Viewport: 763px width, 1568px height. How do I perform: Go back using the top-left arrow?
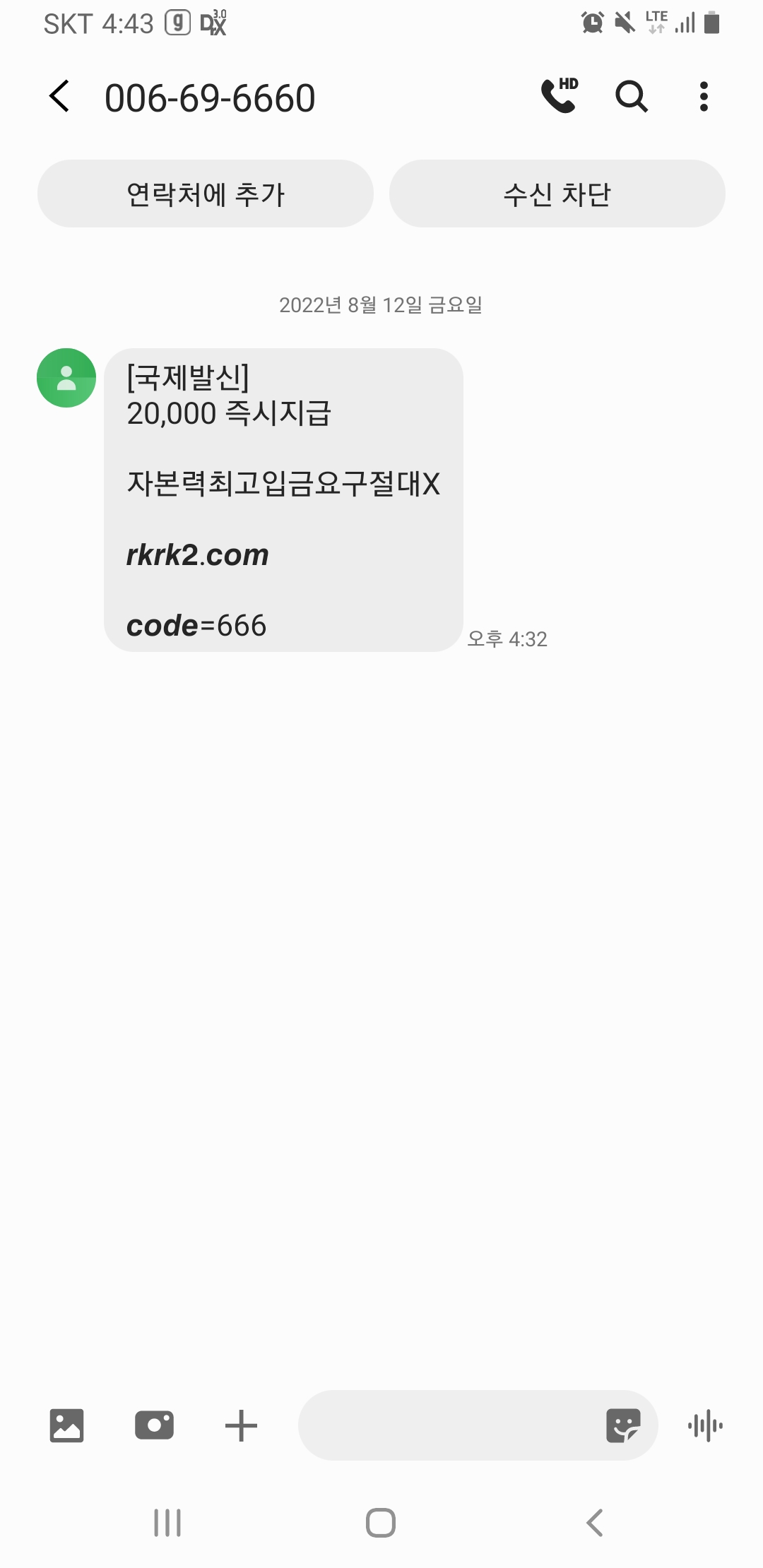pyautogui.click(x=60, y=96)
